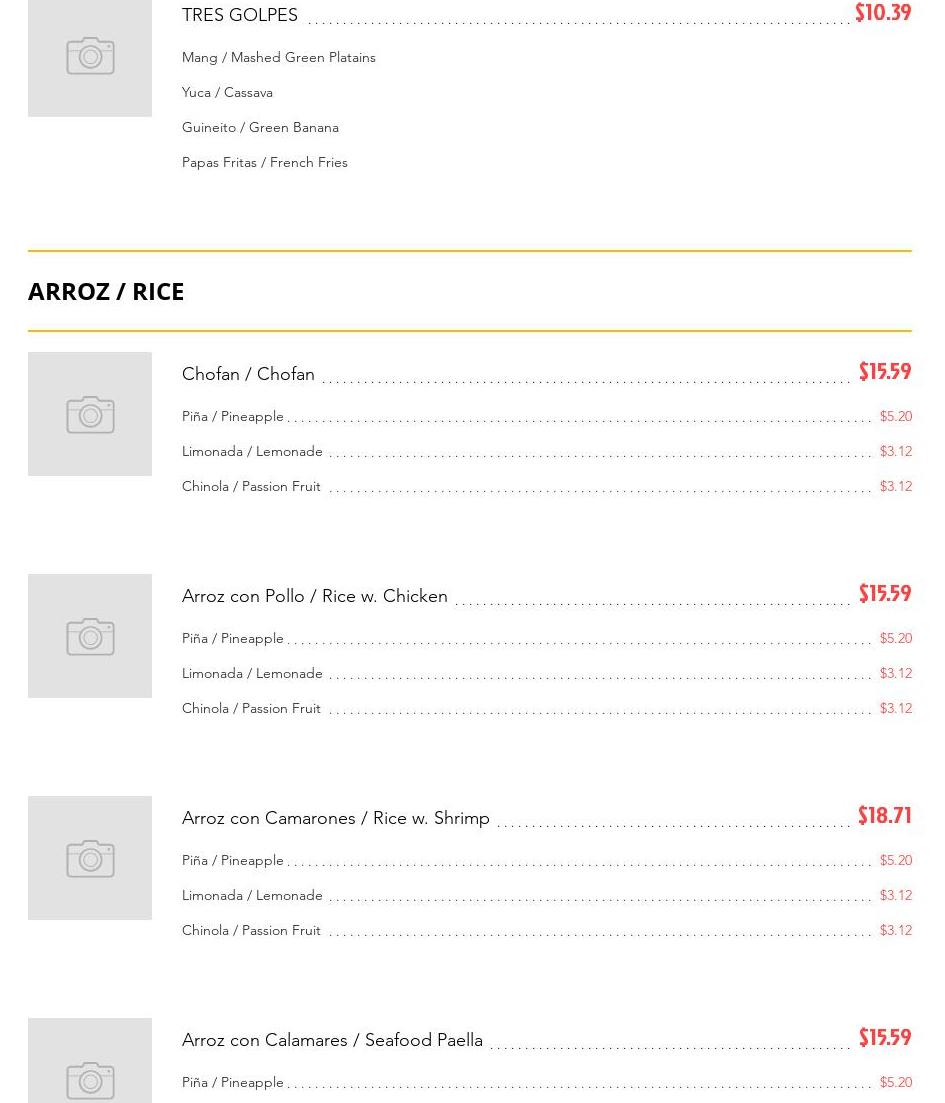Open the TRES GOLPES item

coord(239,15)
